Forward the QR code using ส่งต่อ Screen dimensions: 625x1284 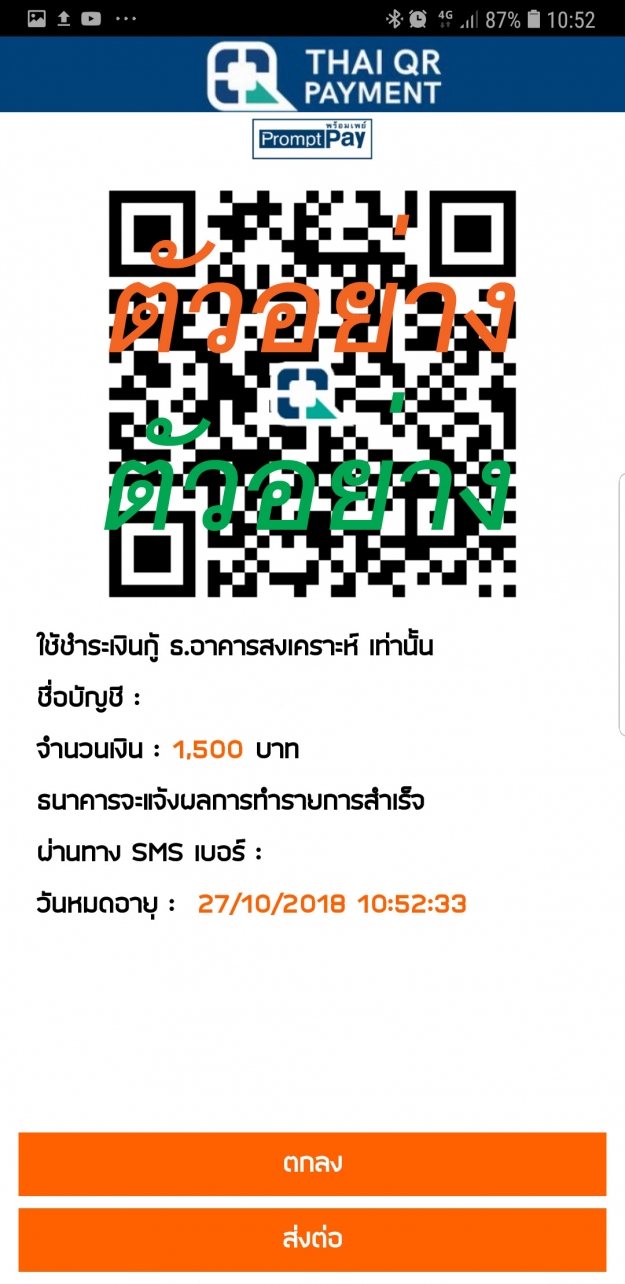tap(312, 1240)
